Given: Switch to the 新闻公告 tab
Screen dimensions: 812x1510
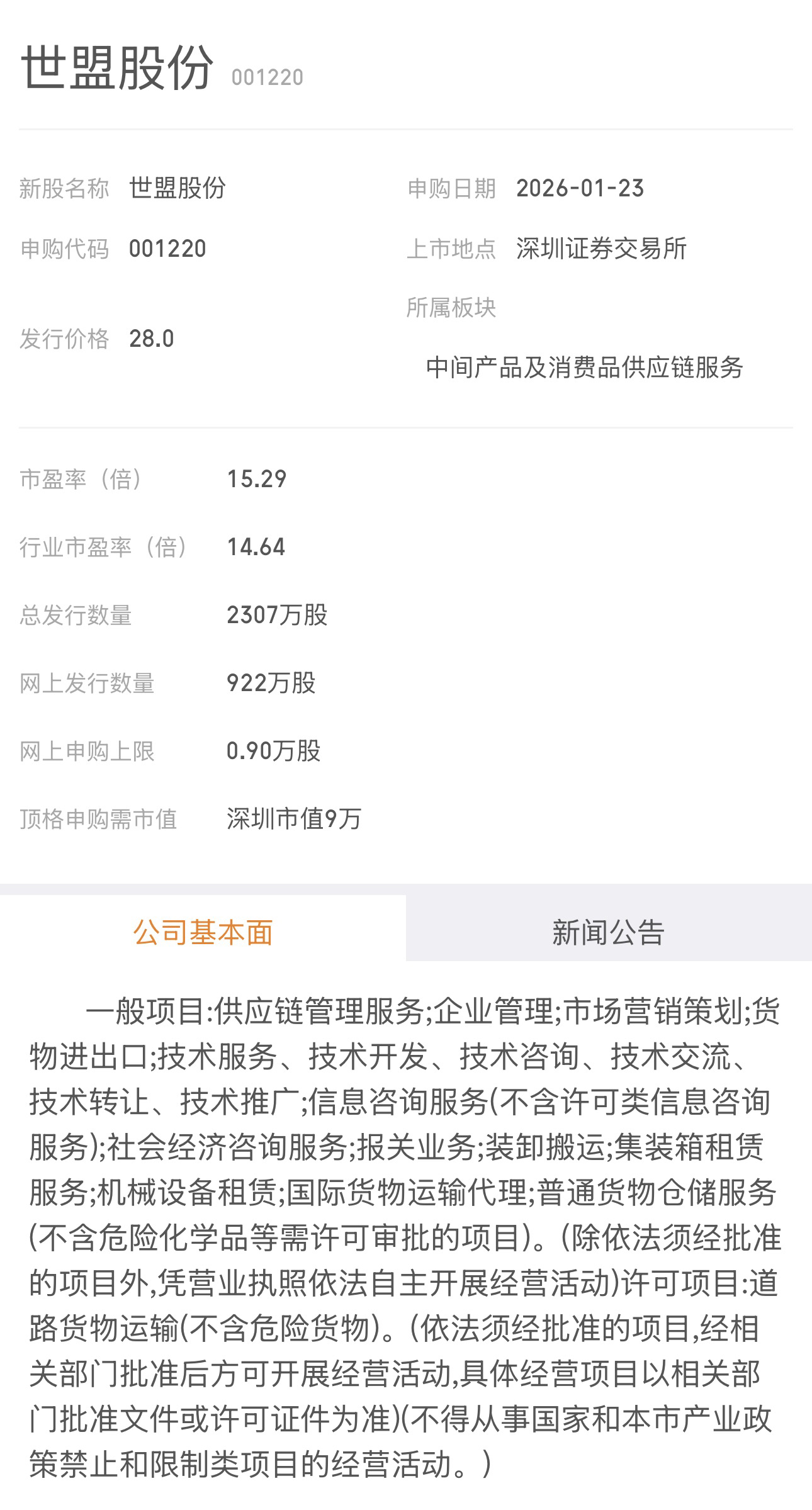Looking at the screenshot, I should (608, 932).
